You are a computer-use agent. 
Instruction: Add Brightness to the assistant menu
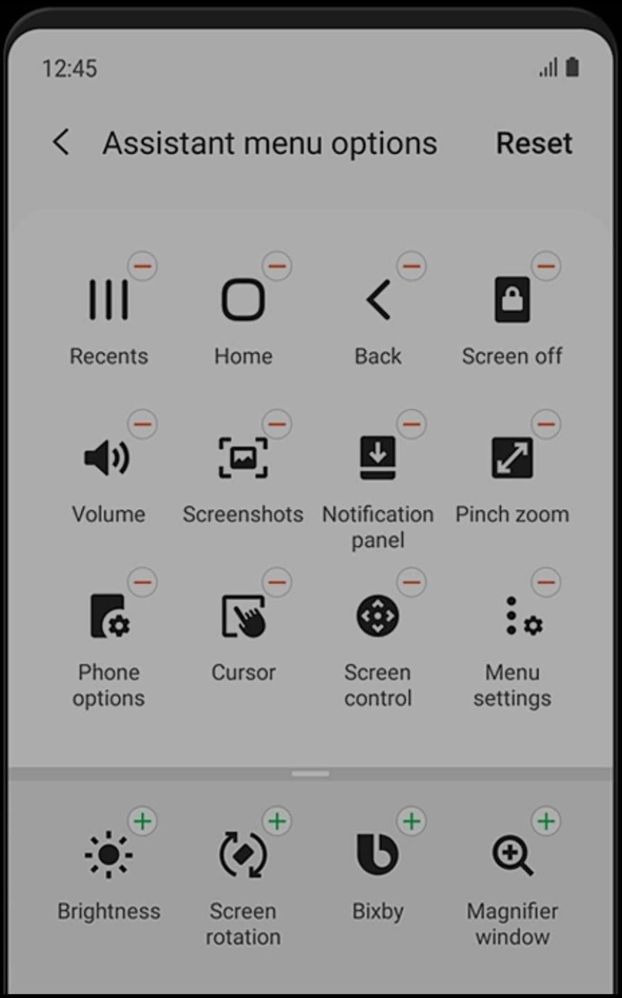coord(143,822)
